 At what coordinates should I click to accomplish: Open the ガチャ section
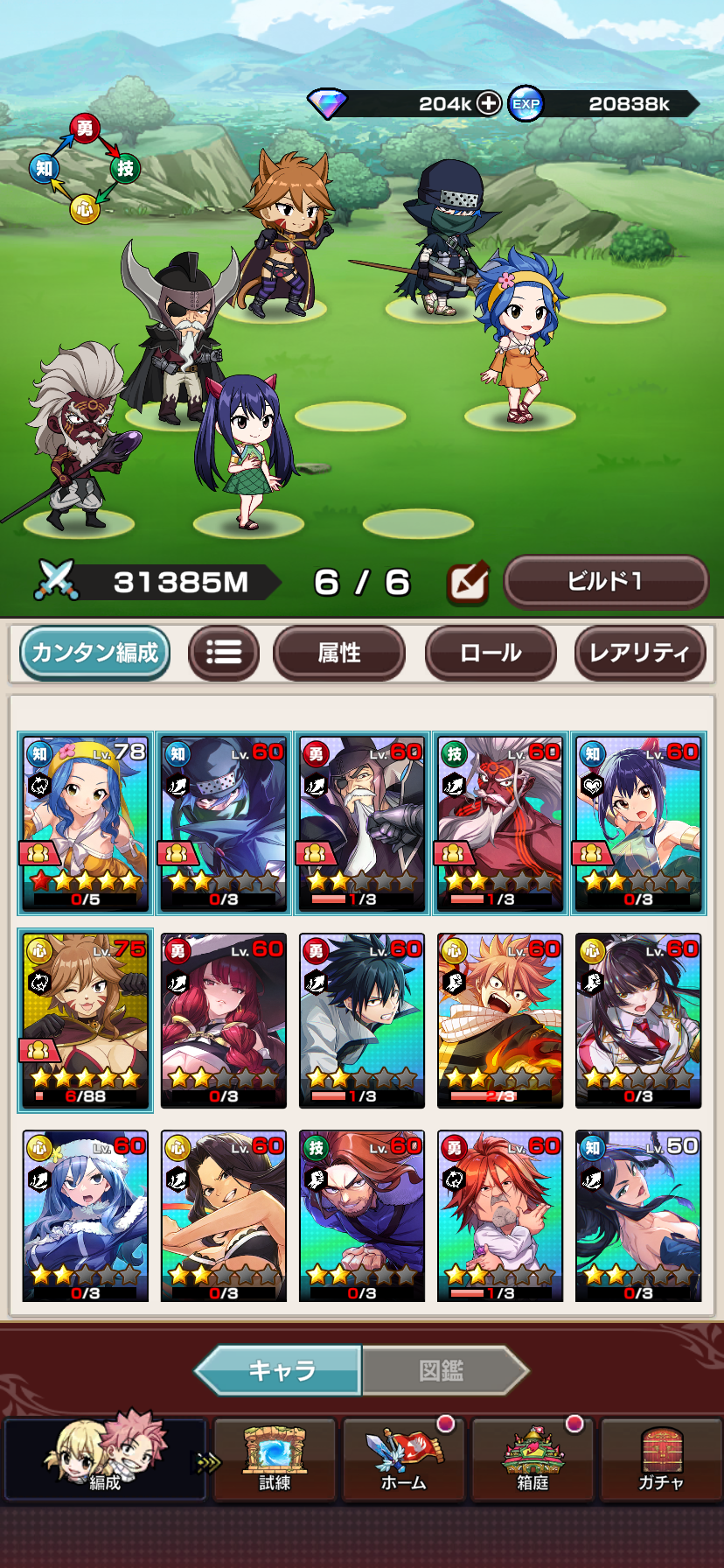661,1459
